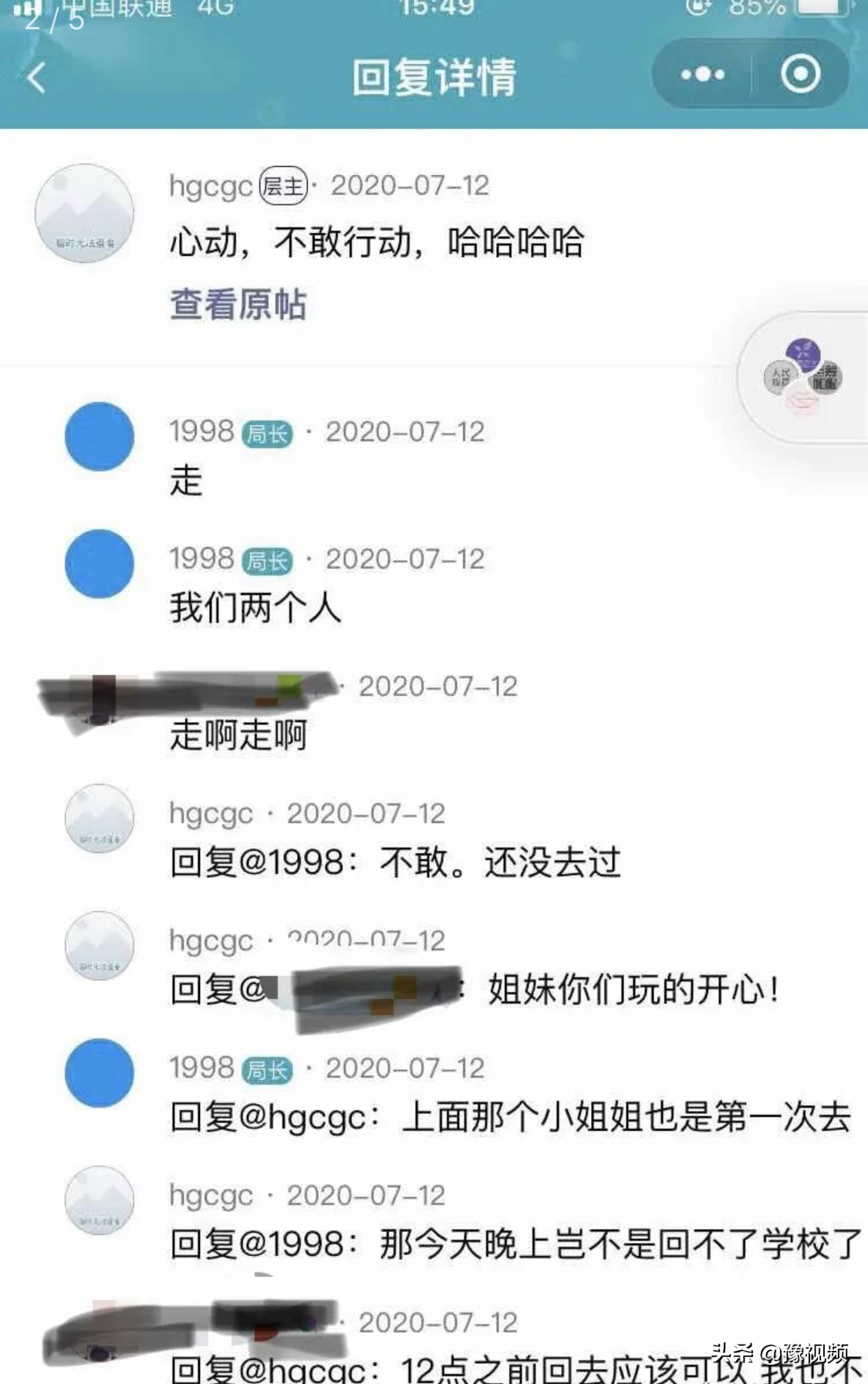The image size is (868, 1384).
Task: Select hgcgc's reply 姐妹你们玩的开心
Action: tap(633, 990)
